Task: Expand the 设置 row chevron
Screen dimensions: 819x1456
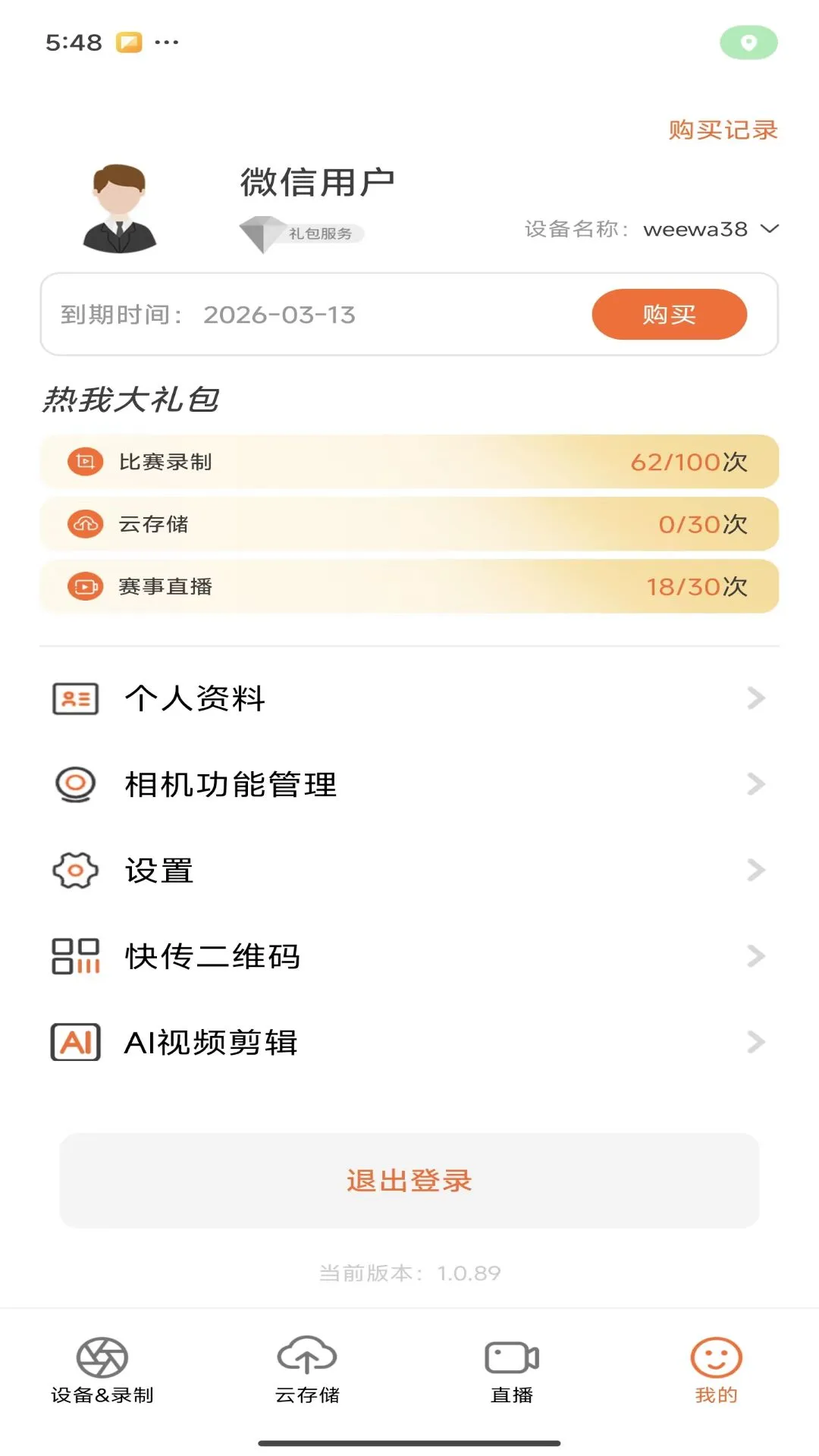Action: click(754, 871)
